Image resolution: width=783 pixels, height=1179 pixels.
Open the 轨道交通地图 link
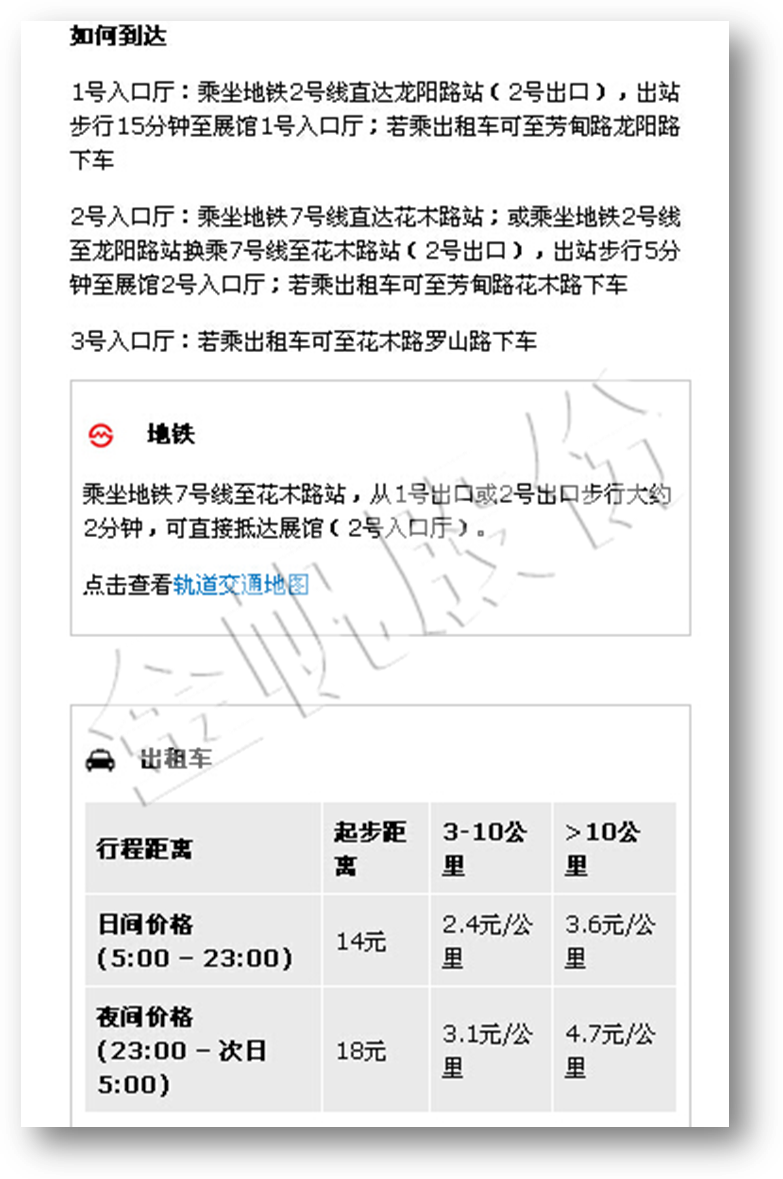tap(241, 585)
